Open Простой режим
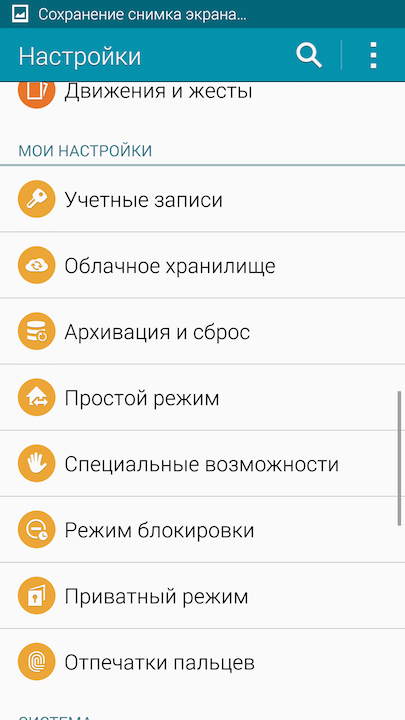The width and height of the screenshot is (405, 720). [x=202, y=398]
